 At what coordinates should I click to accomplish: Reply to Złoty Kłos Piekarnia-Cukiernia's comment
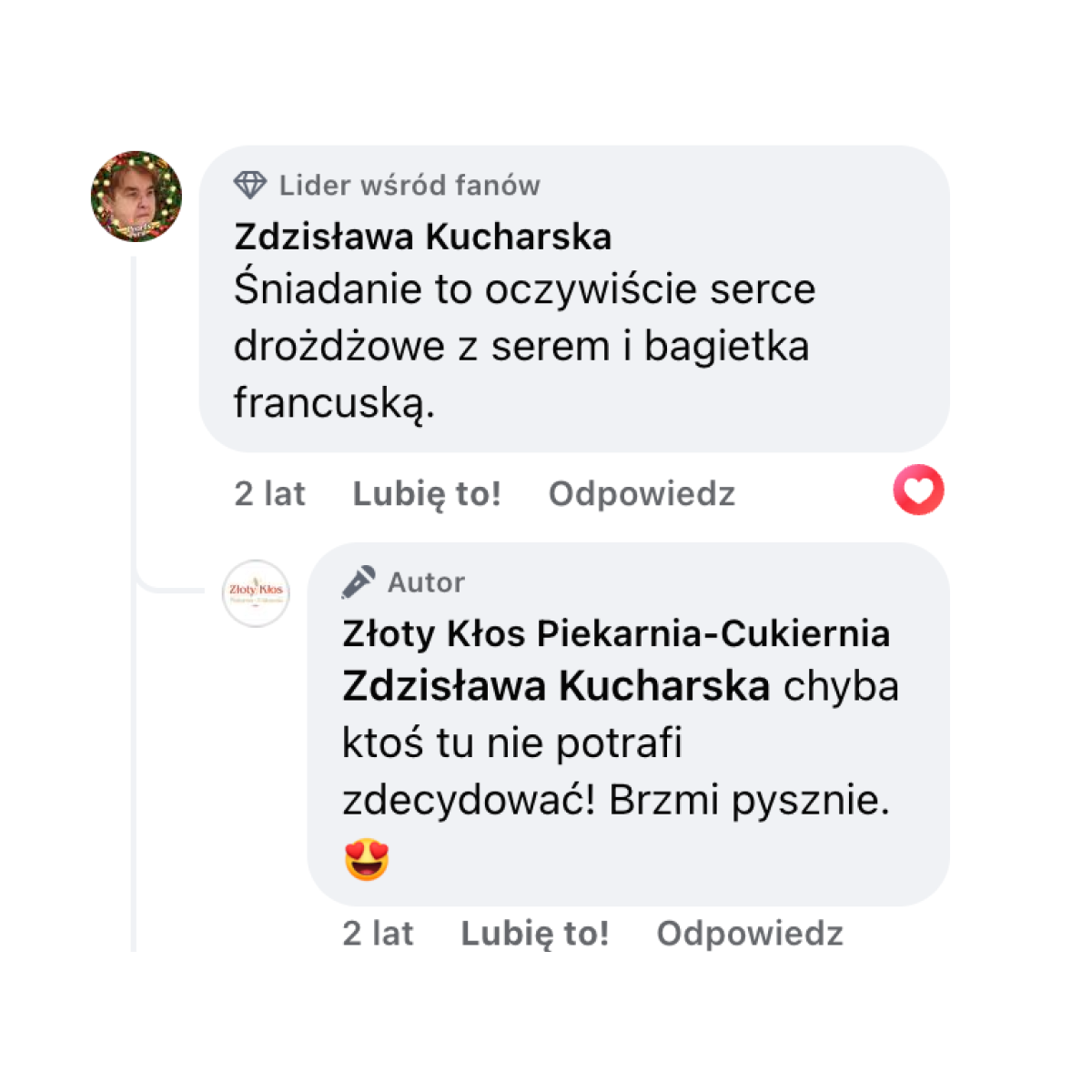tap(750, 934)
